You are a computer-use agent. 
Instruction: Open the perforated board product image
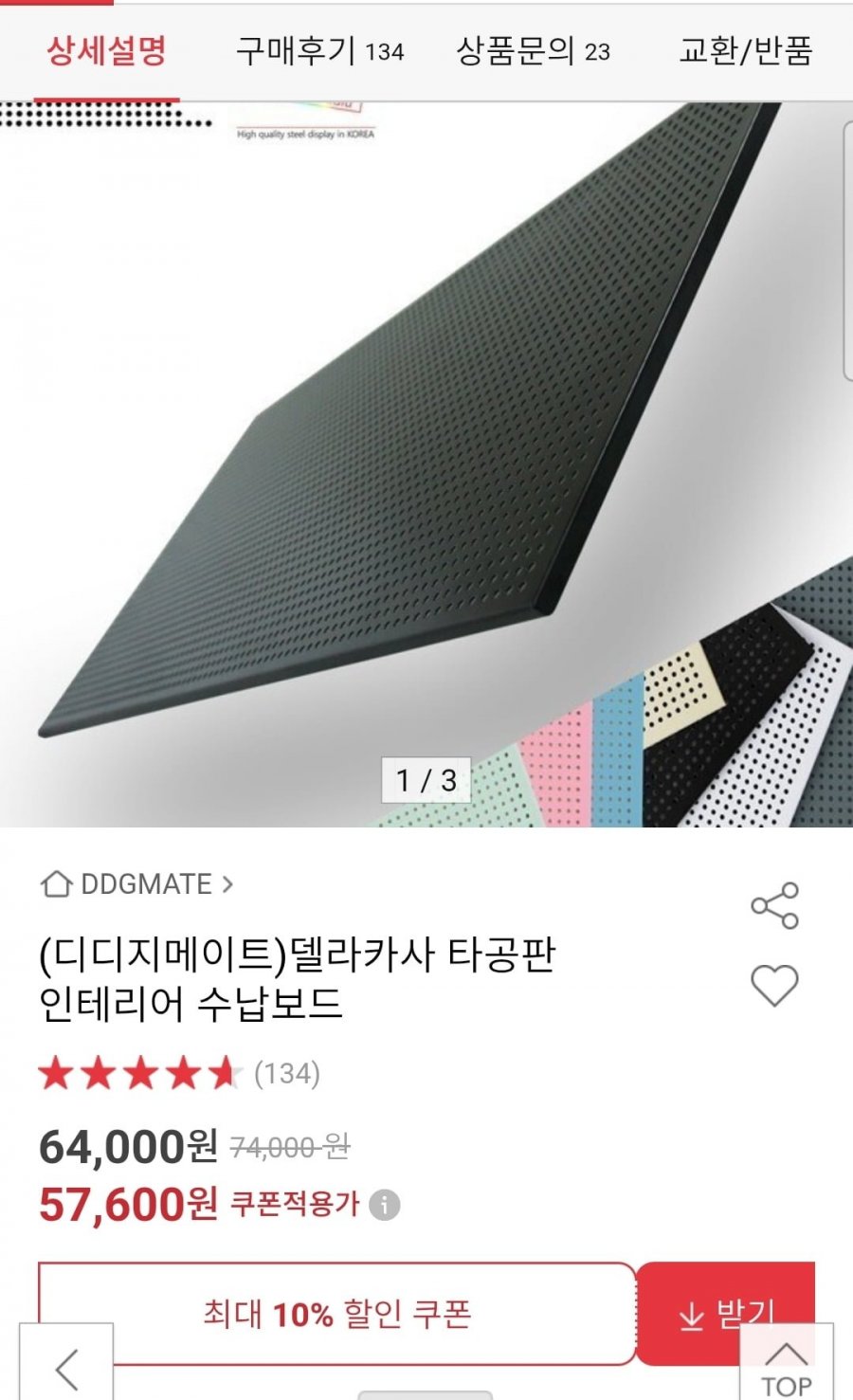[426, 464]
